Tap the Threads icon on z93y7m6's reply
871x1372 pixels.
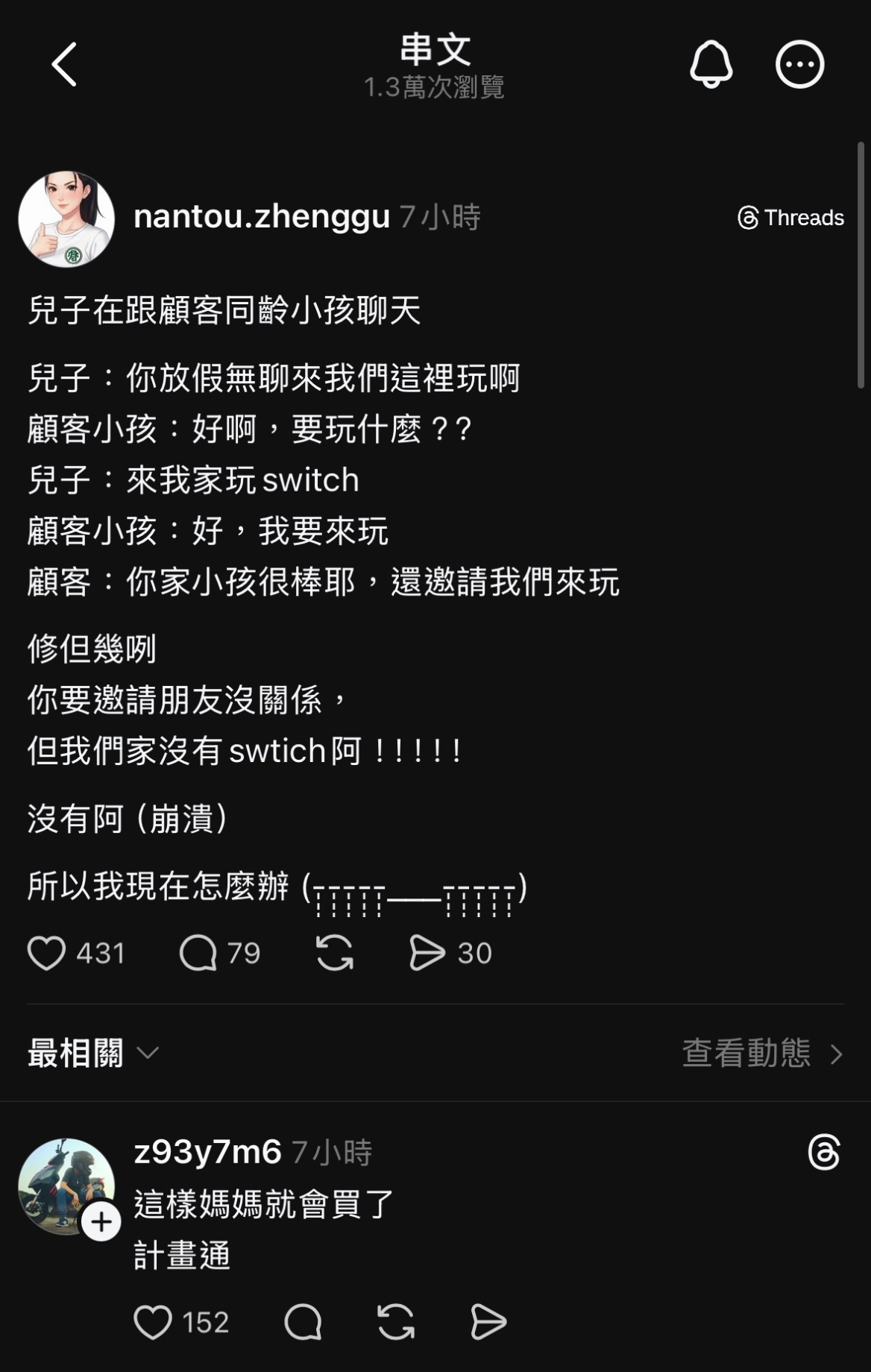tap(824, 1153)
